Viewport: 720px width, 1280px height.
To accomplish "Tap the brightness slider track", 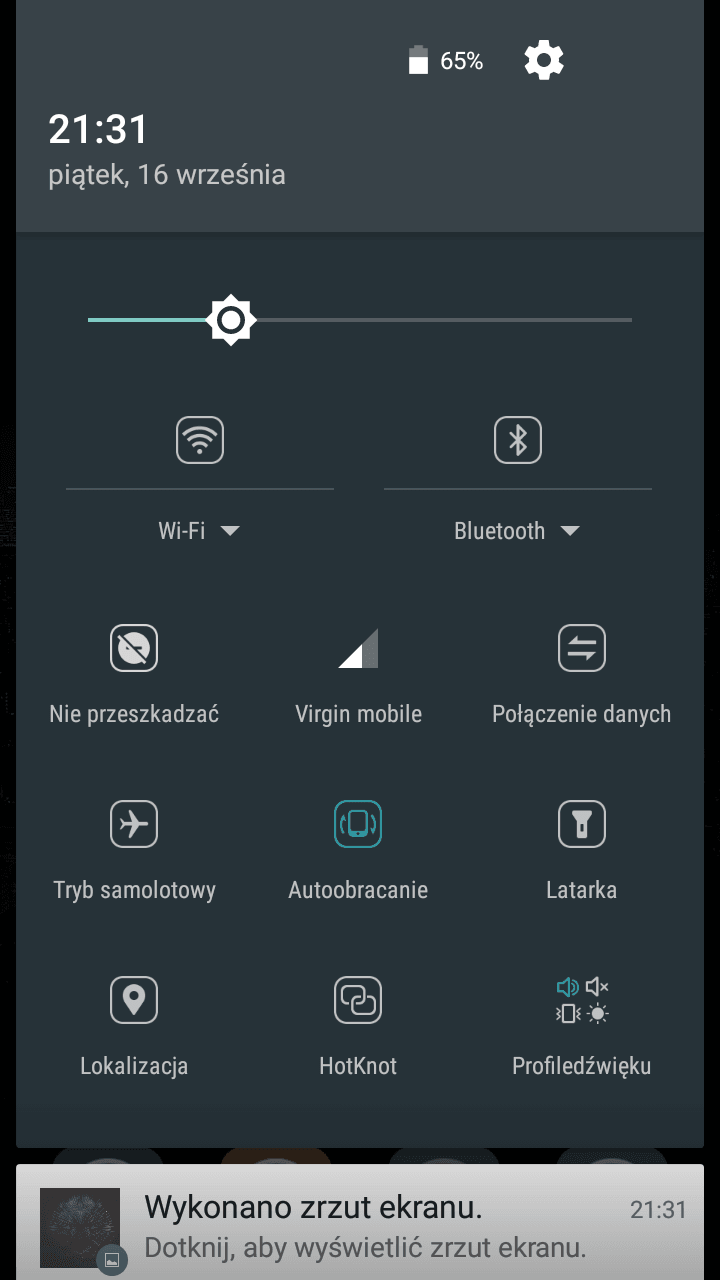I will (360, 320).
